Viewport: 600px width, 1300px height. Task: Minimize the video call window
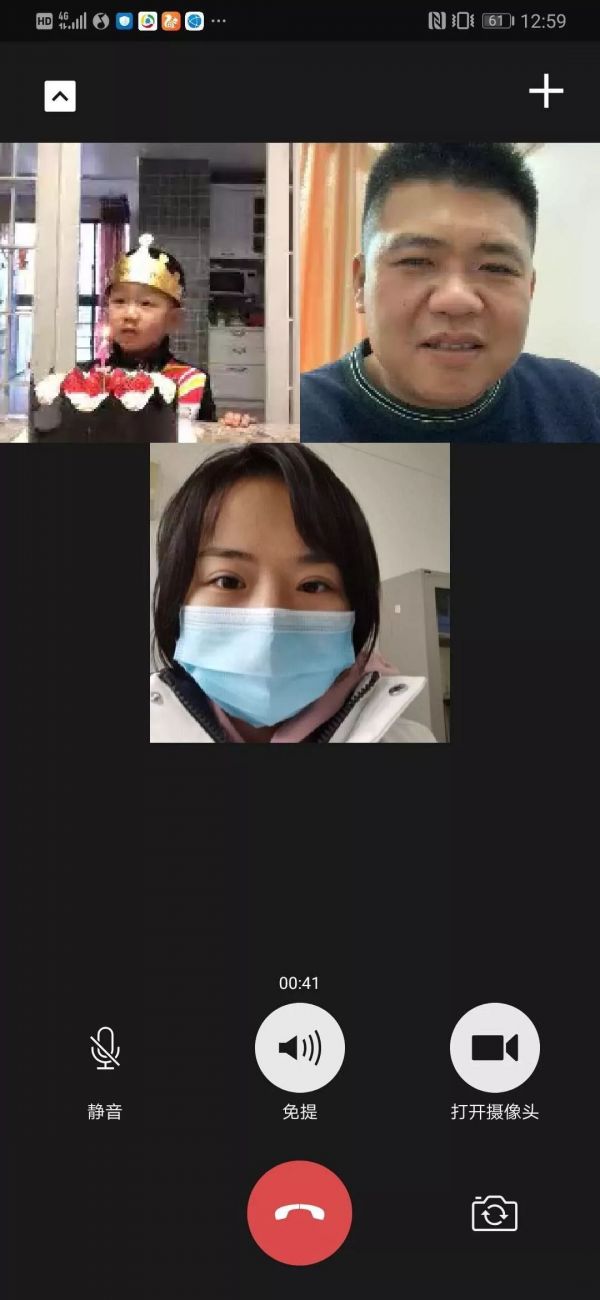coord(60,96)
